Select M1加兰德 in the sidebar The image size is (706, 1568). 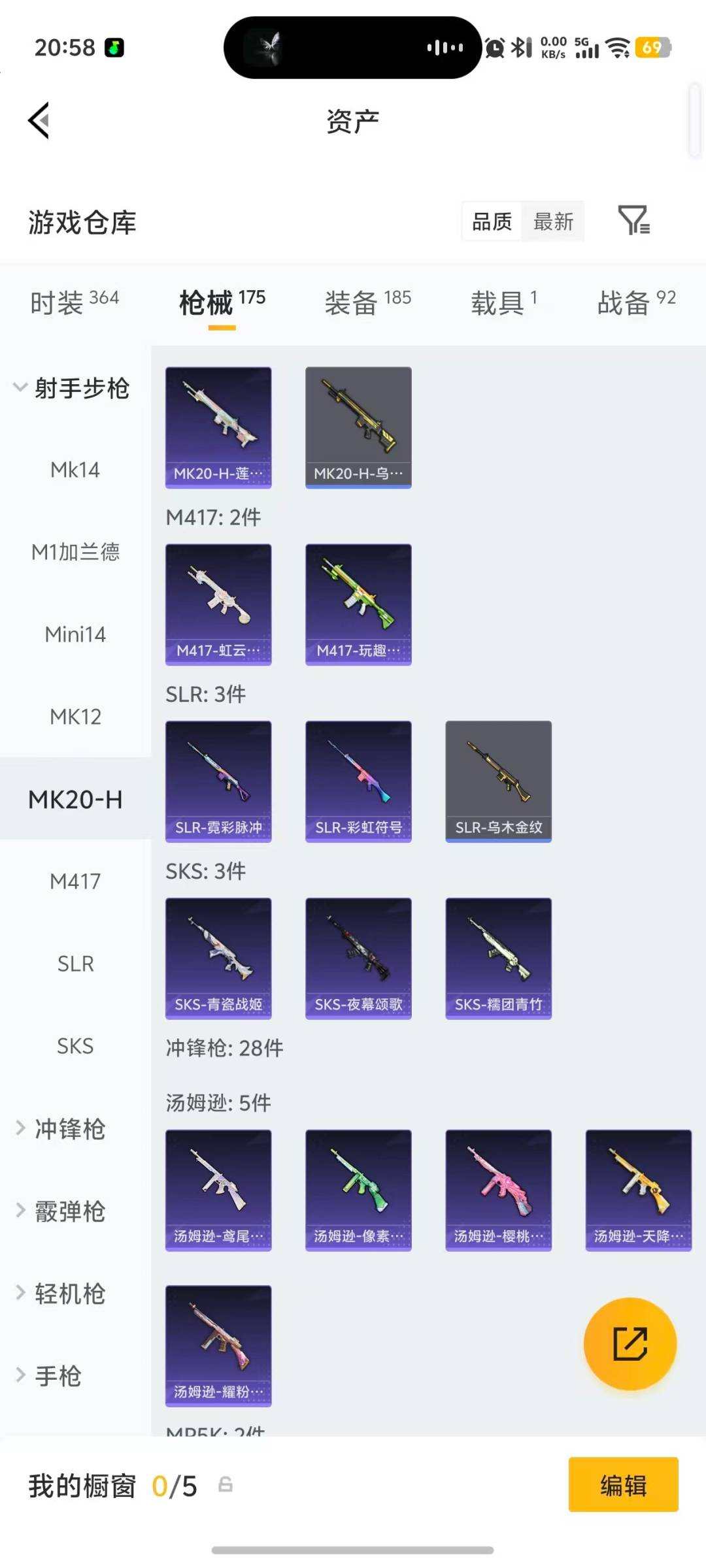point(75,552)
